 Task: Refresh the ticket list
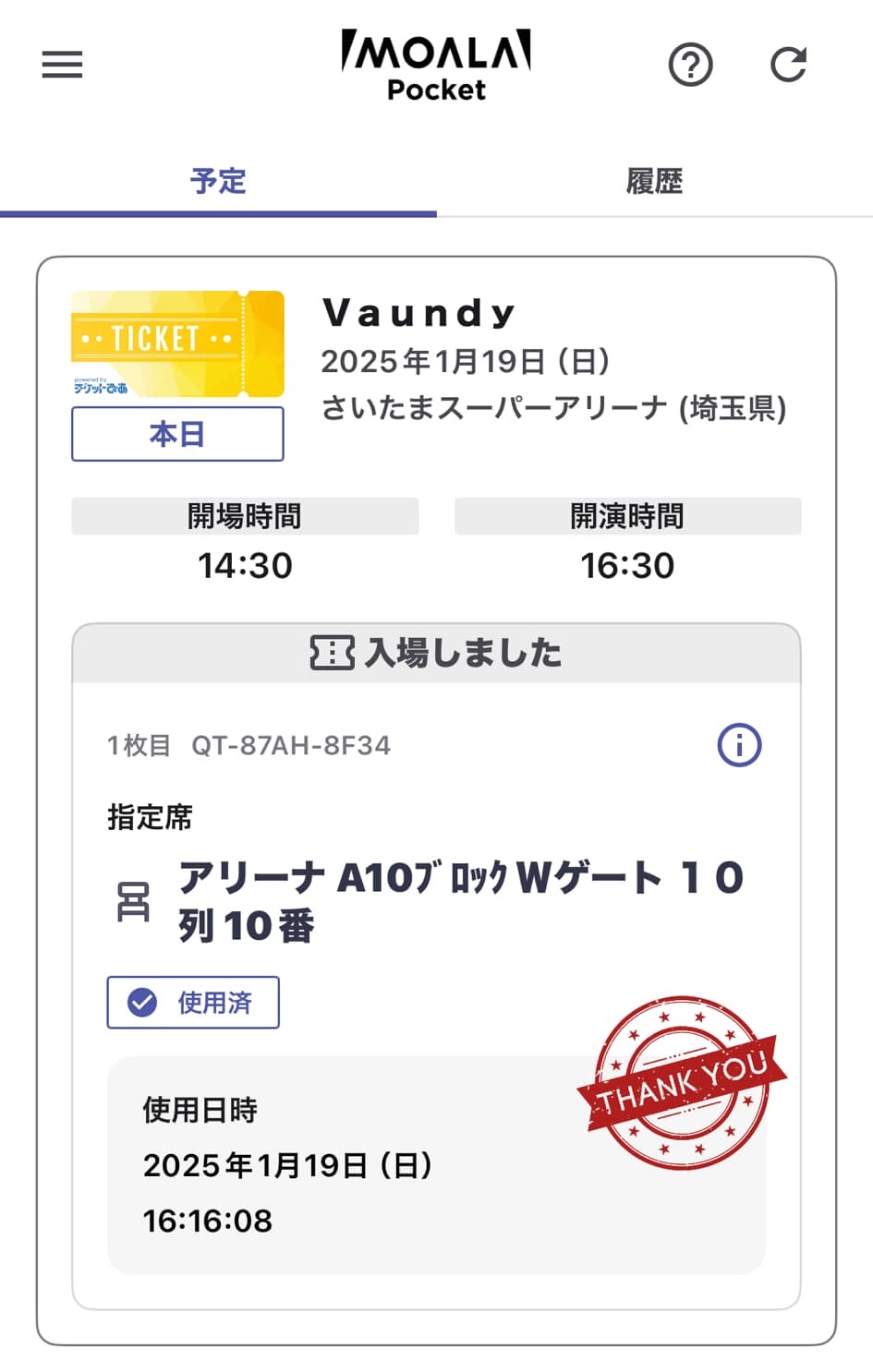[788, 65]
